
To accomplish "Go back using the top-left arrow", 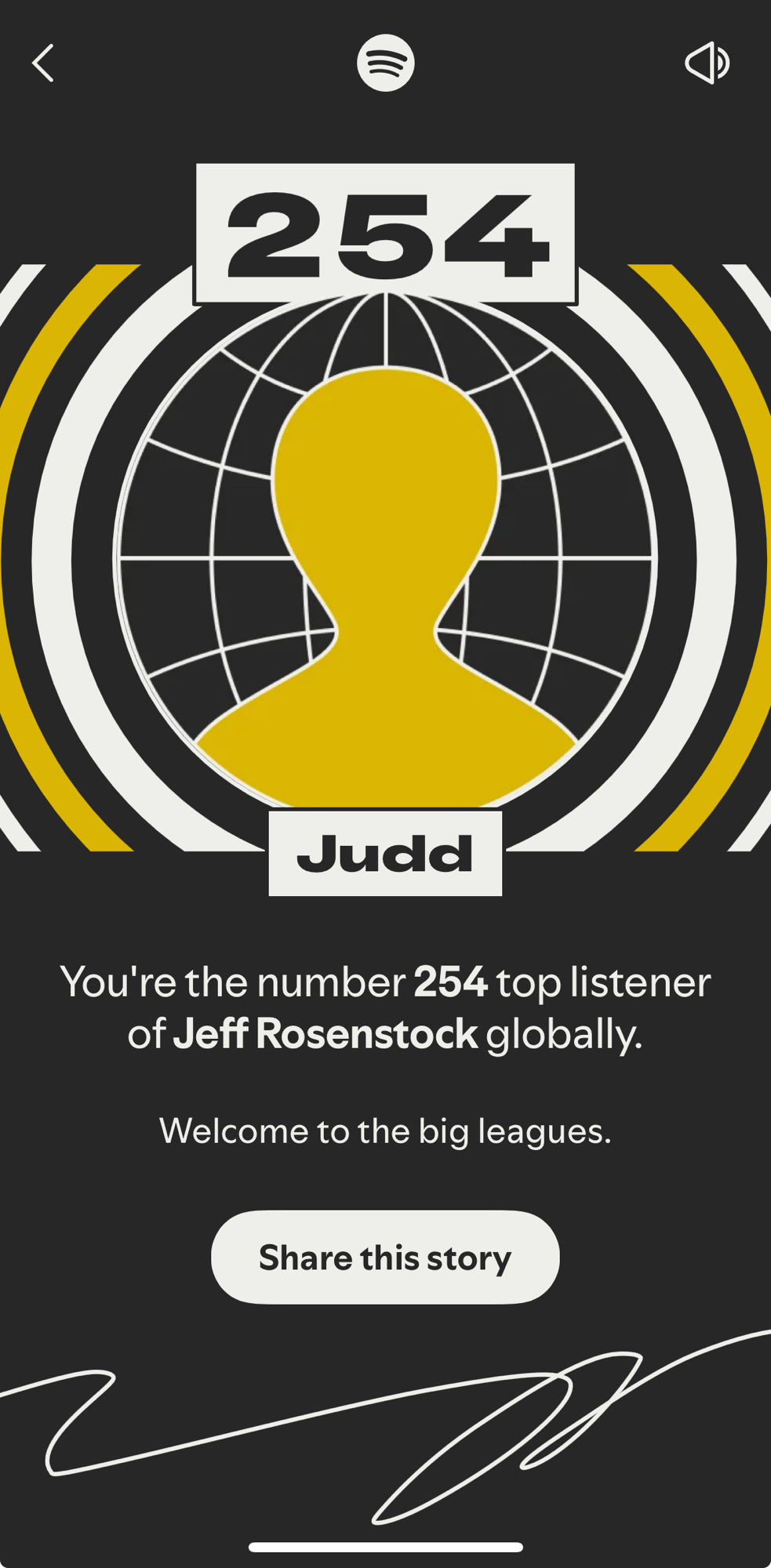I will pos(43,63).
